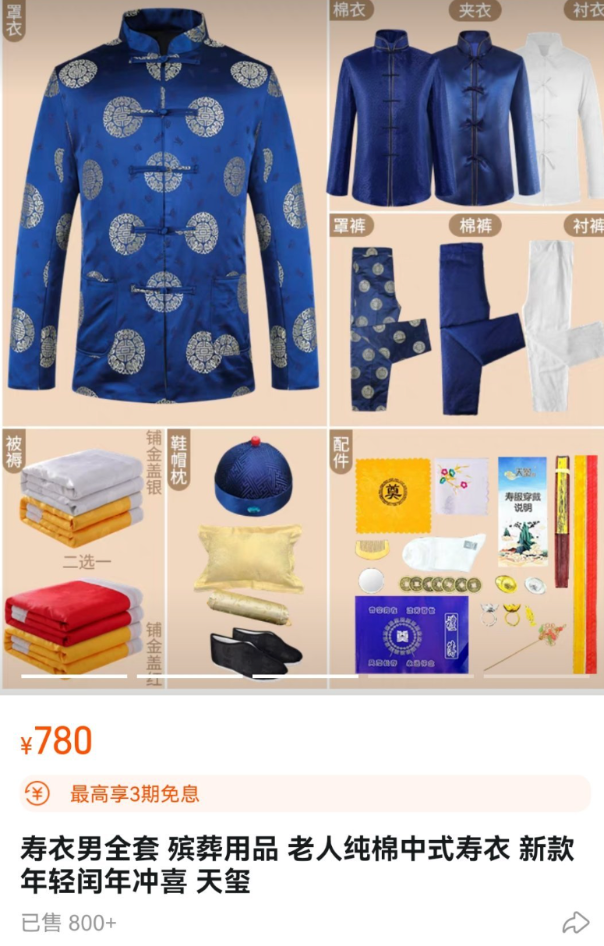This screenshot has height=946, width=604.
Task: Open the 最高享3期免息 installment offer
Action: 134,794
